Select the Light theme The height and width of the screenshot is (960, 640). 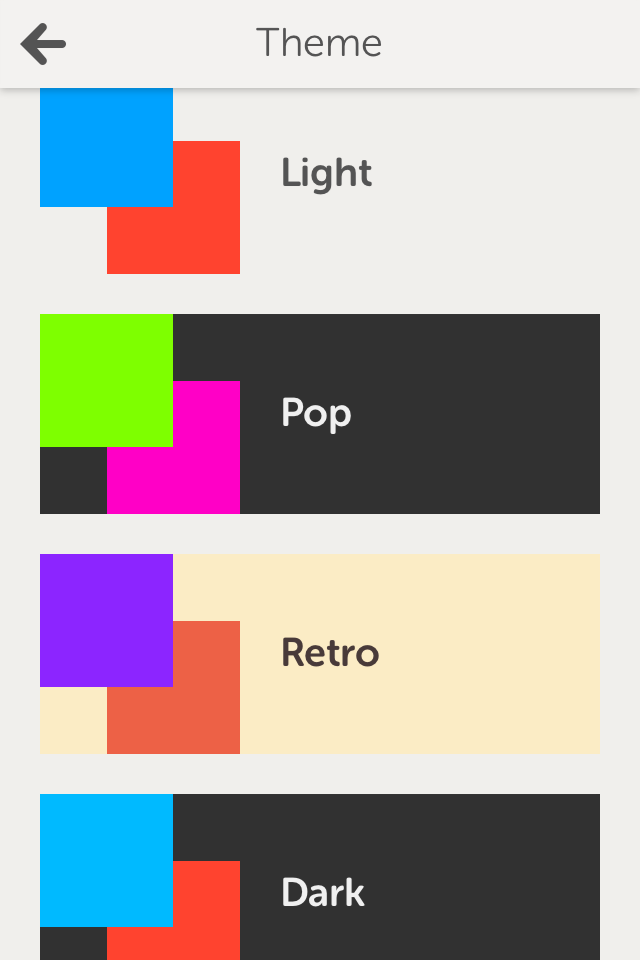(x=326, y=174)
